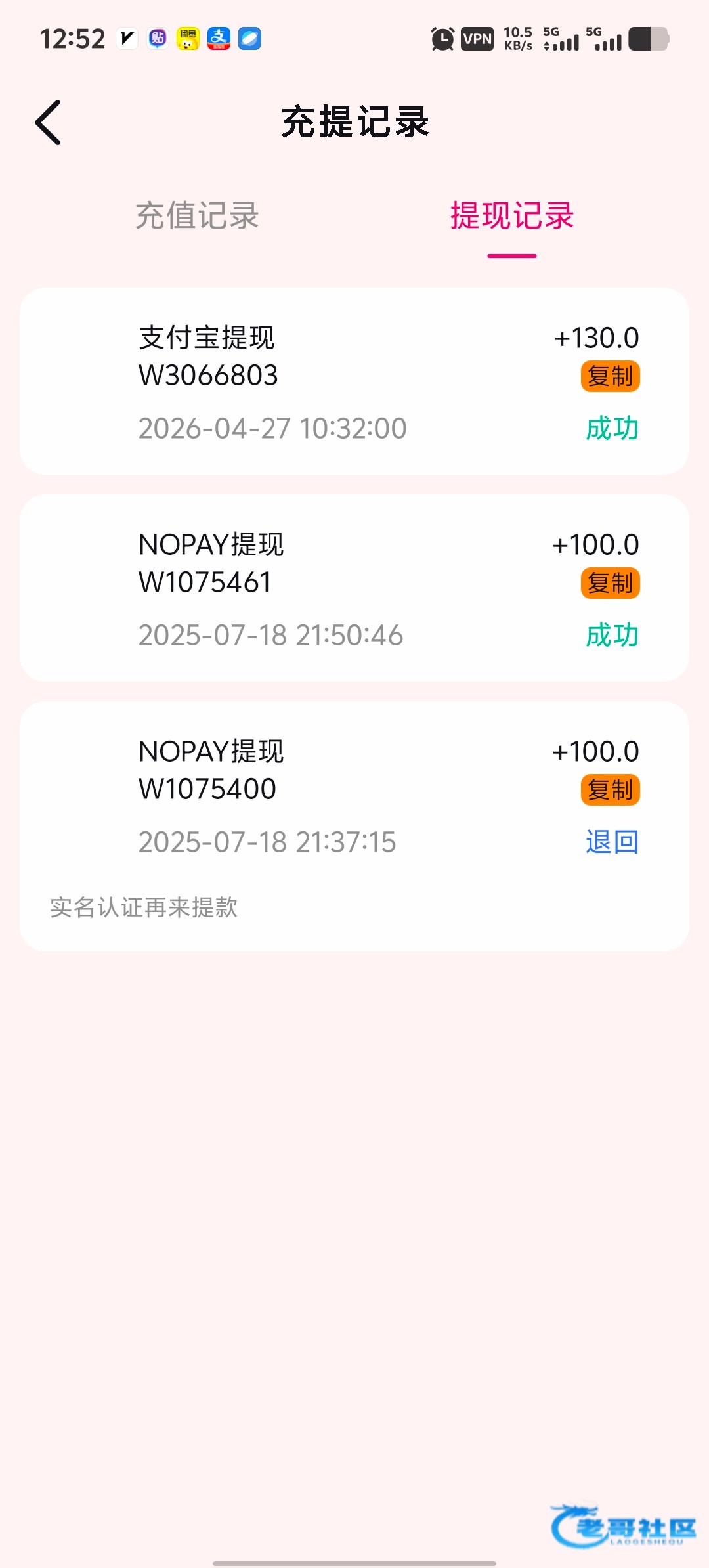Copy order number W1075400
Image resolution: width=709 pixels, height=1568 pixels.
(x=610, y=790)
